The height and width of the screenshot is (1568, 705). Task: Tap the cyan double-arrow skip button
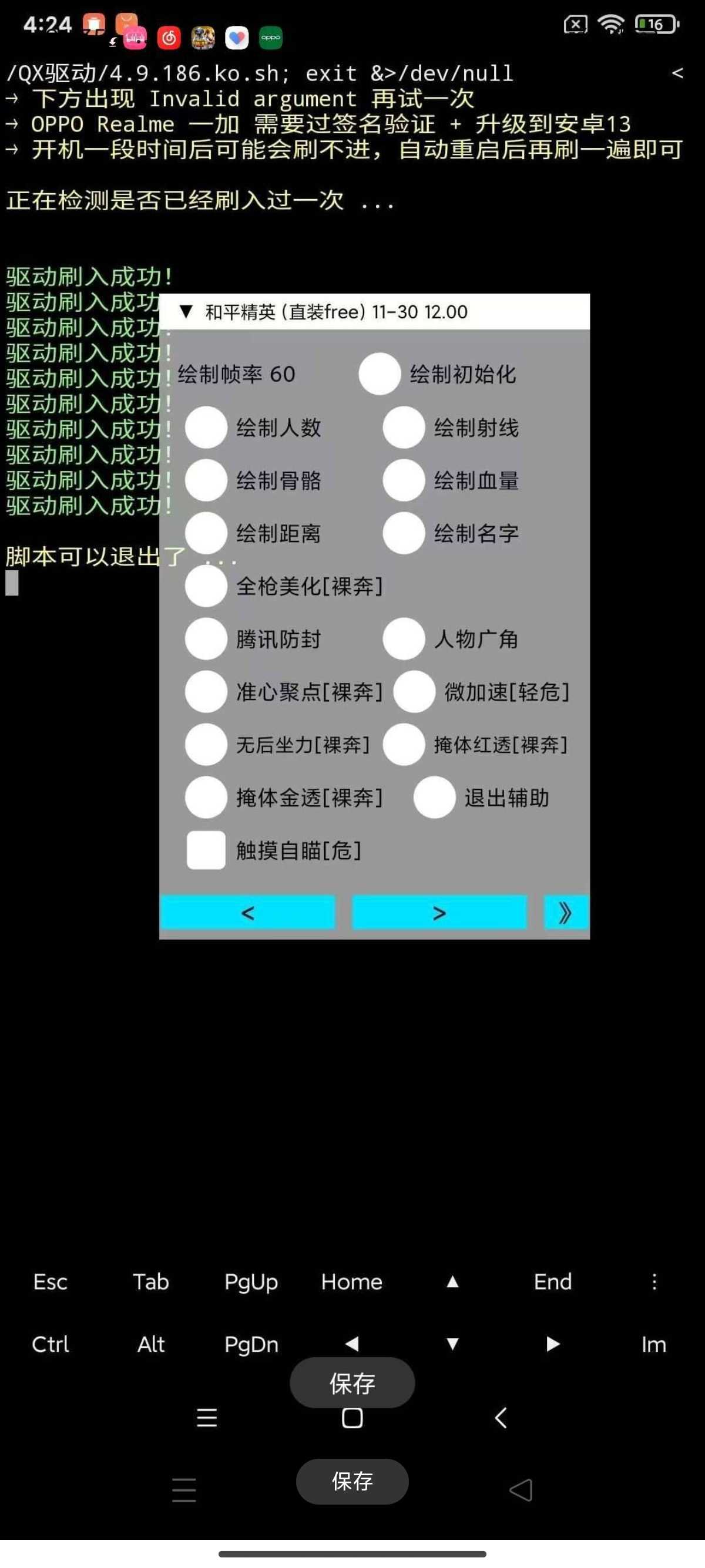point(566,913)
